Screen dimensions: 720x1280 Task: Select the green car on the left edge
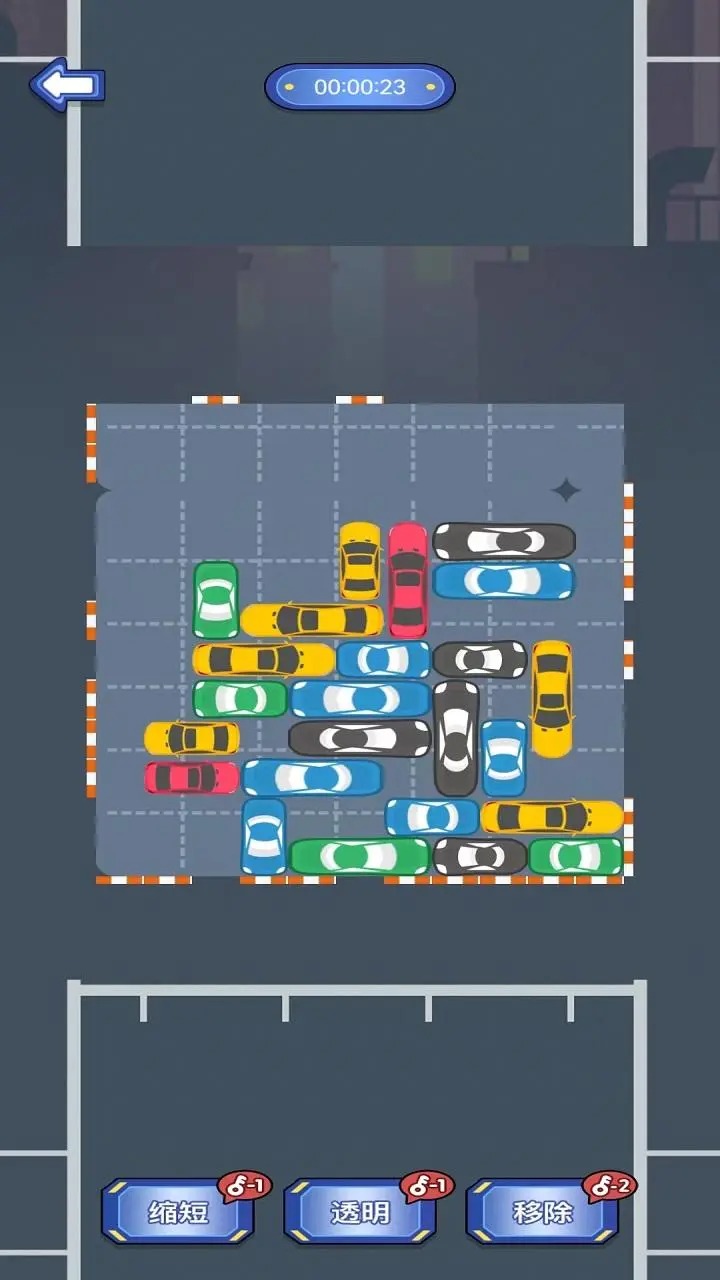pos(216,600)
